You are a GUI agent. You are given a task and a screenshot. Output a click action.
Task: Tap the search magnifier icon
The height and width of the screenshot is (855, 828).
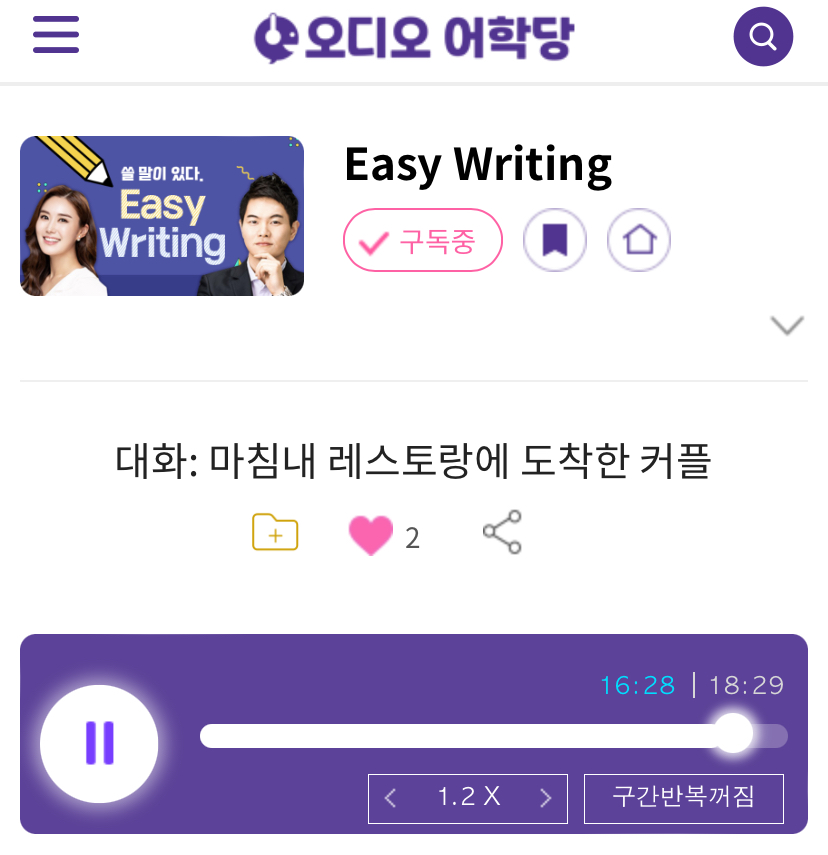click(x=763, y=36)
